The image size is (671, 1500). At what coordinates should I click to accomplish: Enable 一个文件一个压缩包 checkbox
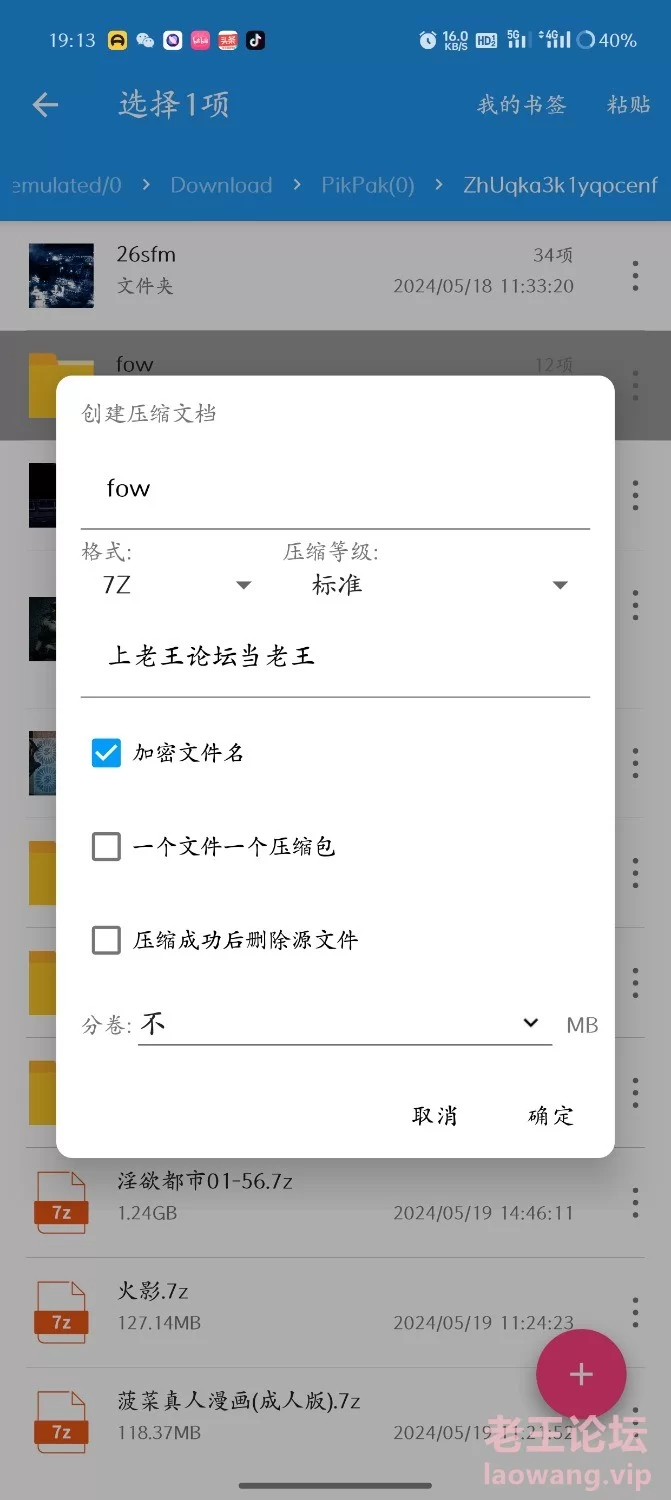(x=106, y=847)
